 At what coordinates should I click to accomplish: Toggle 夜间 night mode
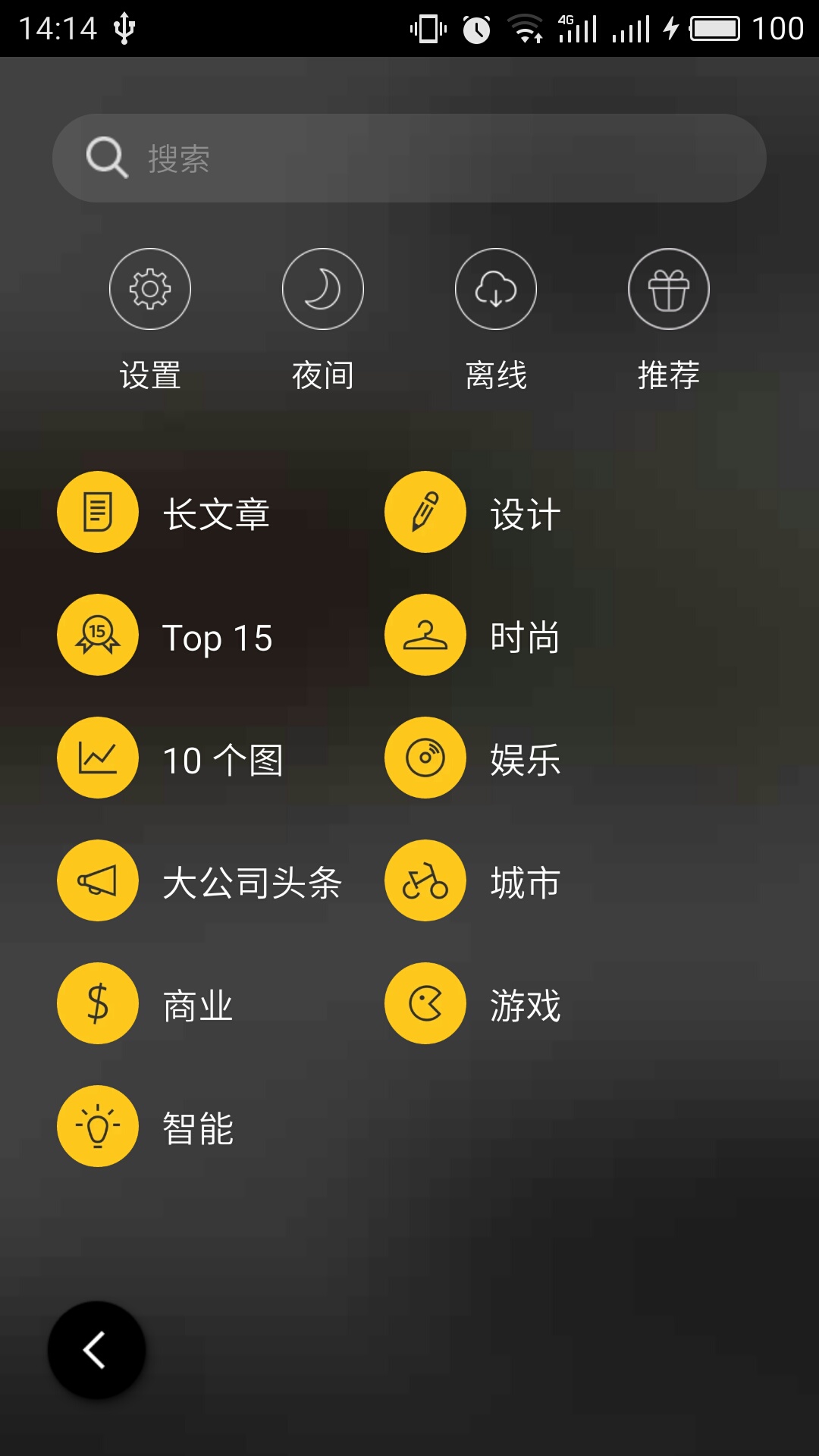pos(323,289)
